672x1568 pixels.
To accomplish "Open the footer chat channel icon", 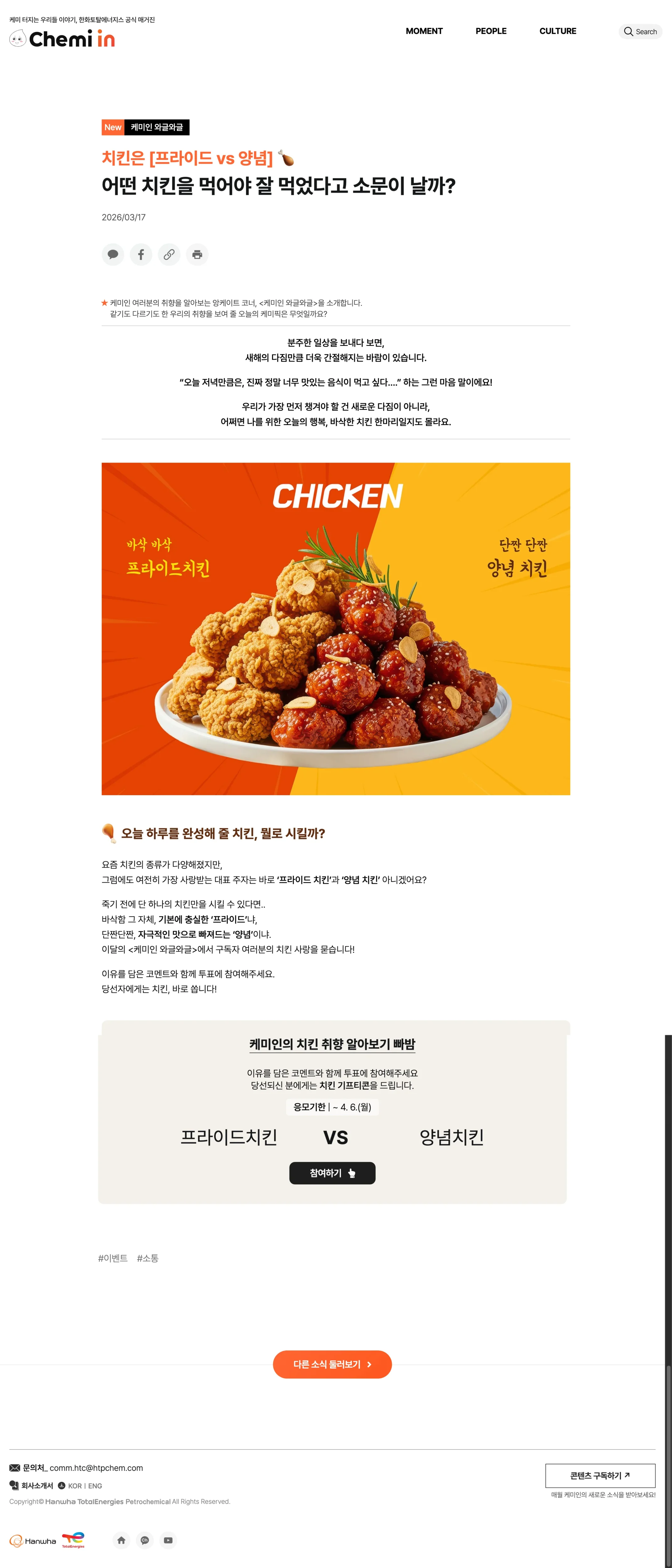I will coord(145,1540).
